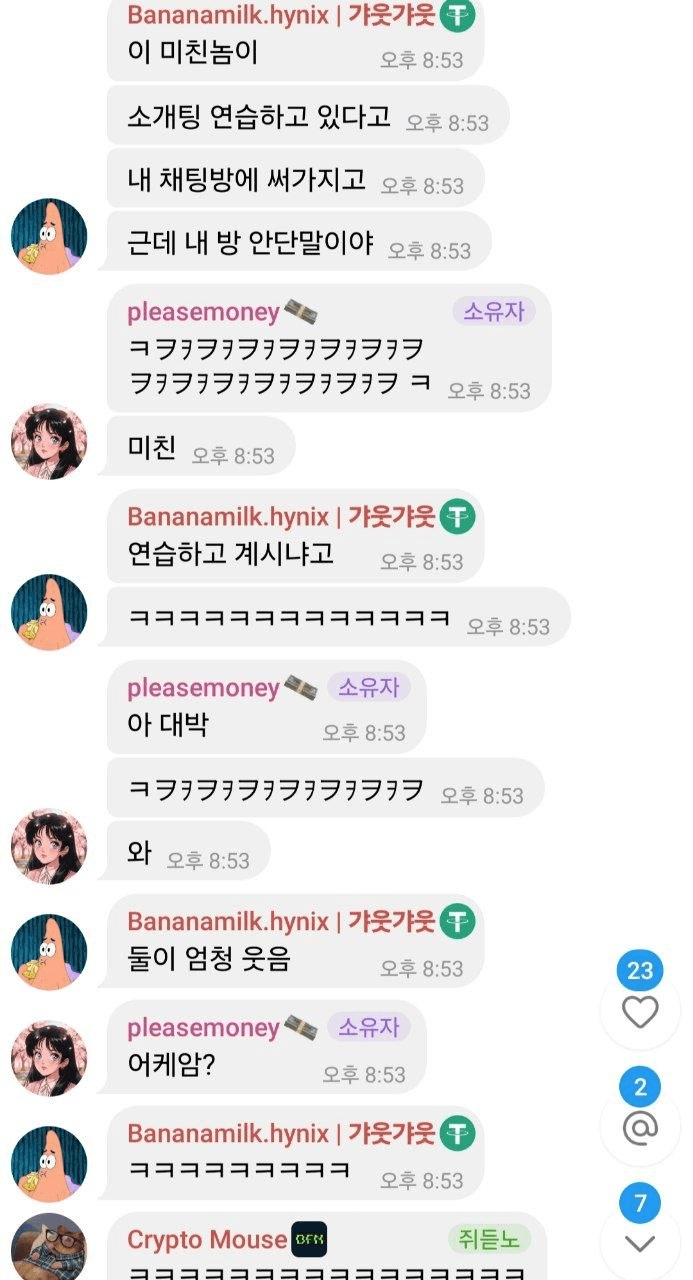Tap pleasemoney name above 어케암?
This screenshot has width=693, height=1280.
pyautogui.click(x=203, y=1028)
